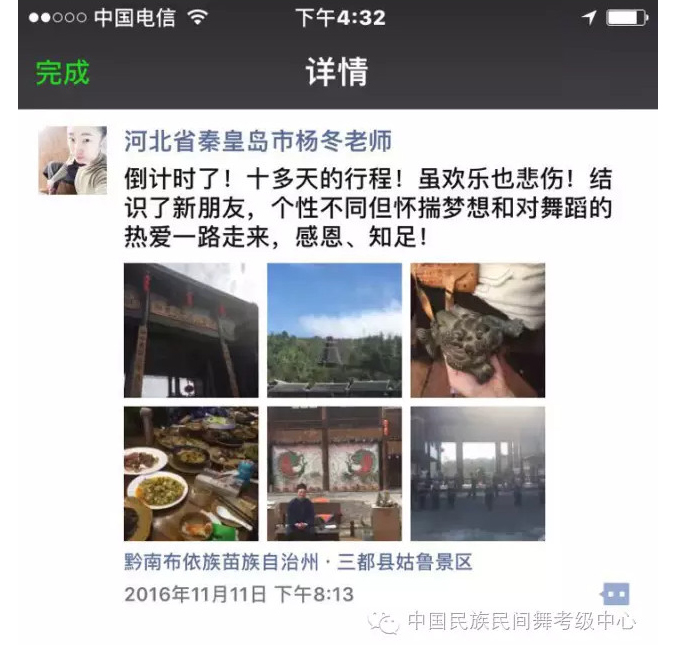677x645 pixels.
Task: View the photo of the dinner table dishes
Action: click(x=191, y=473)
